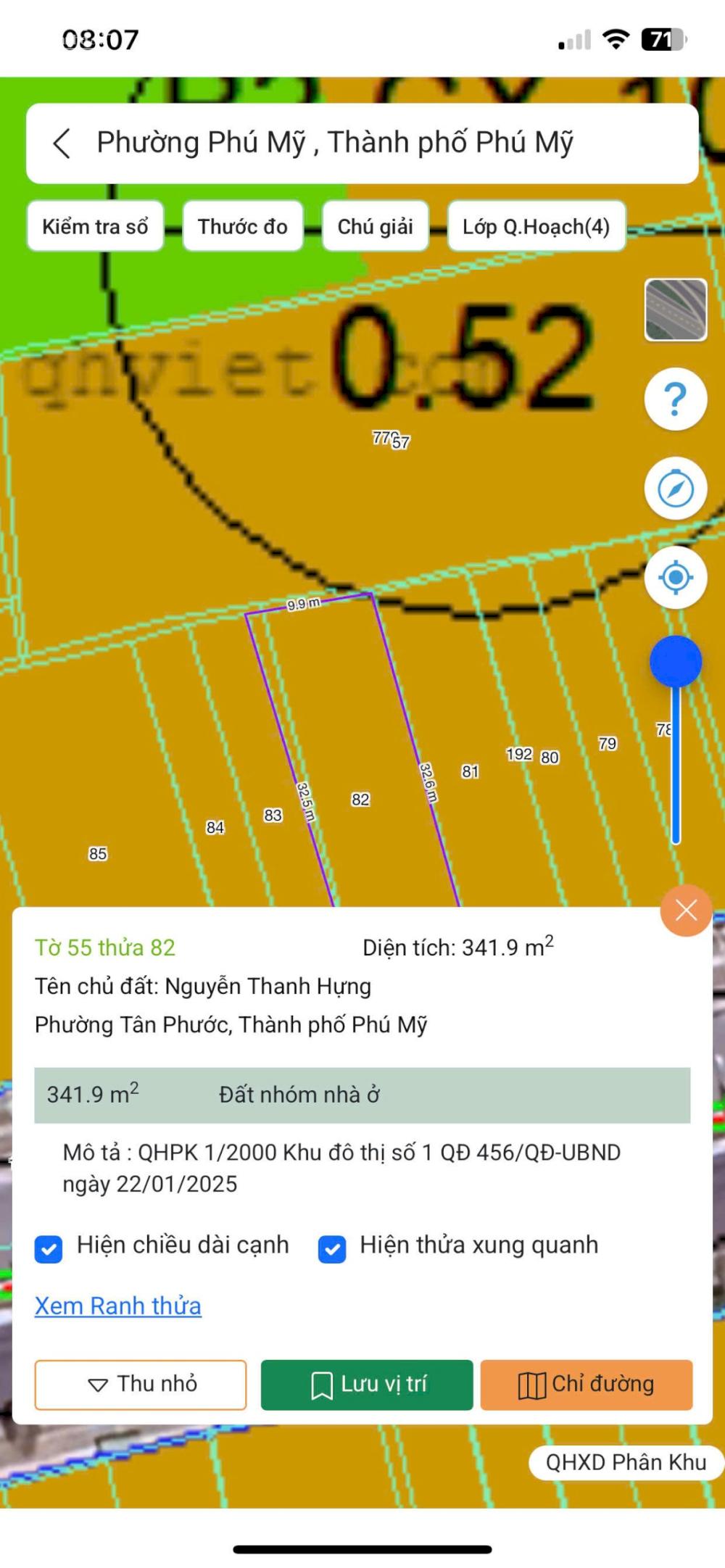Center map on my current location
Screen dimensions: 725x1568
coord(675,578)
